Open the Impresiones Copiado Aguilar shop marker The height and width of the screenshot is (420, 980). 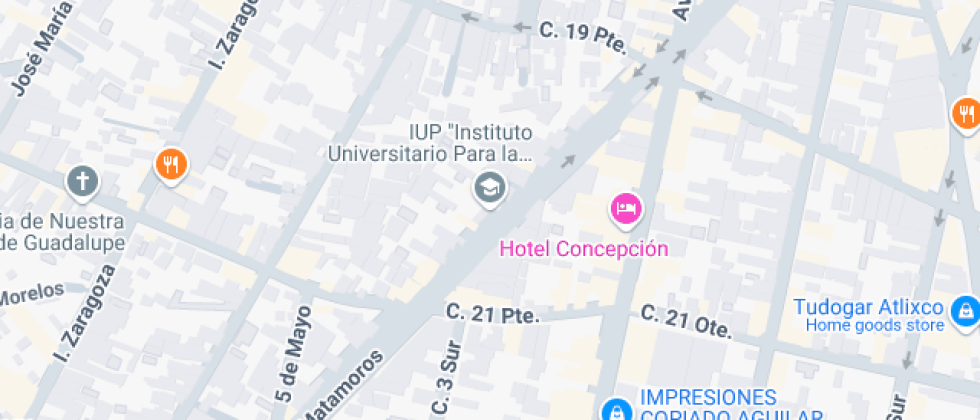click(612, 409)
